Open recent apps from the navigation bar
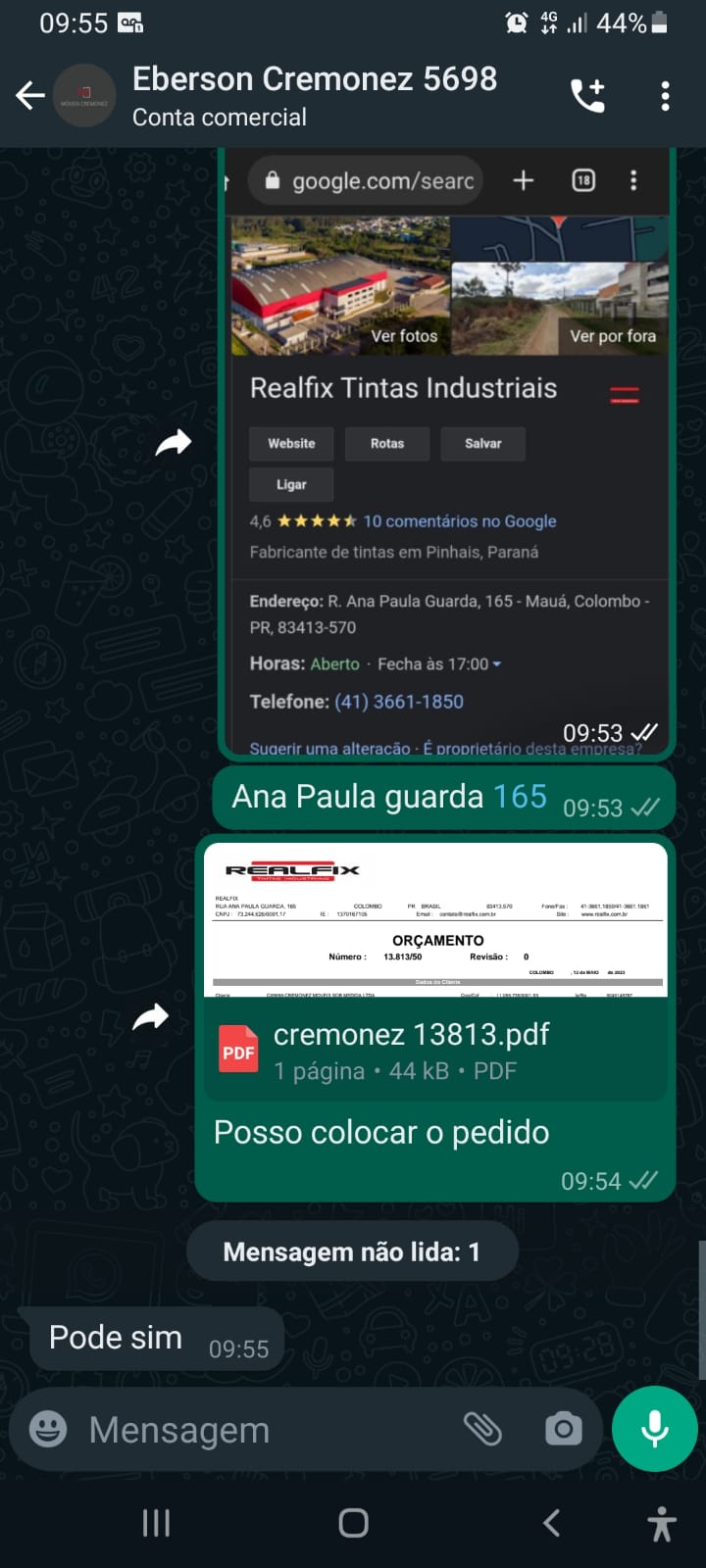This screenshot has width=706, height=1568. pos(156,1522)
